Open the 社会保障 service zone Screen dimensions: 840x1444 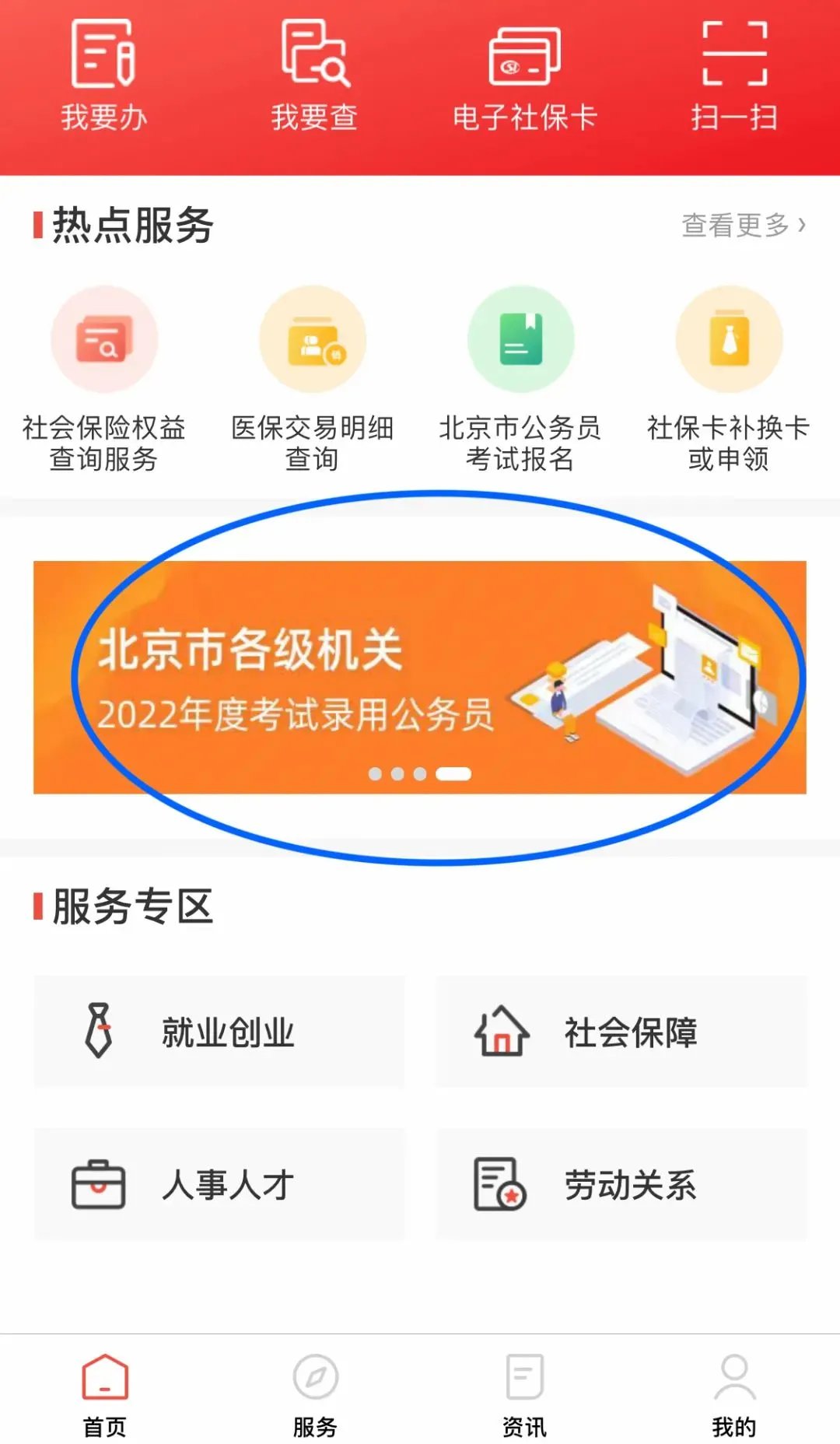click(621, 1032)
